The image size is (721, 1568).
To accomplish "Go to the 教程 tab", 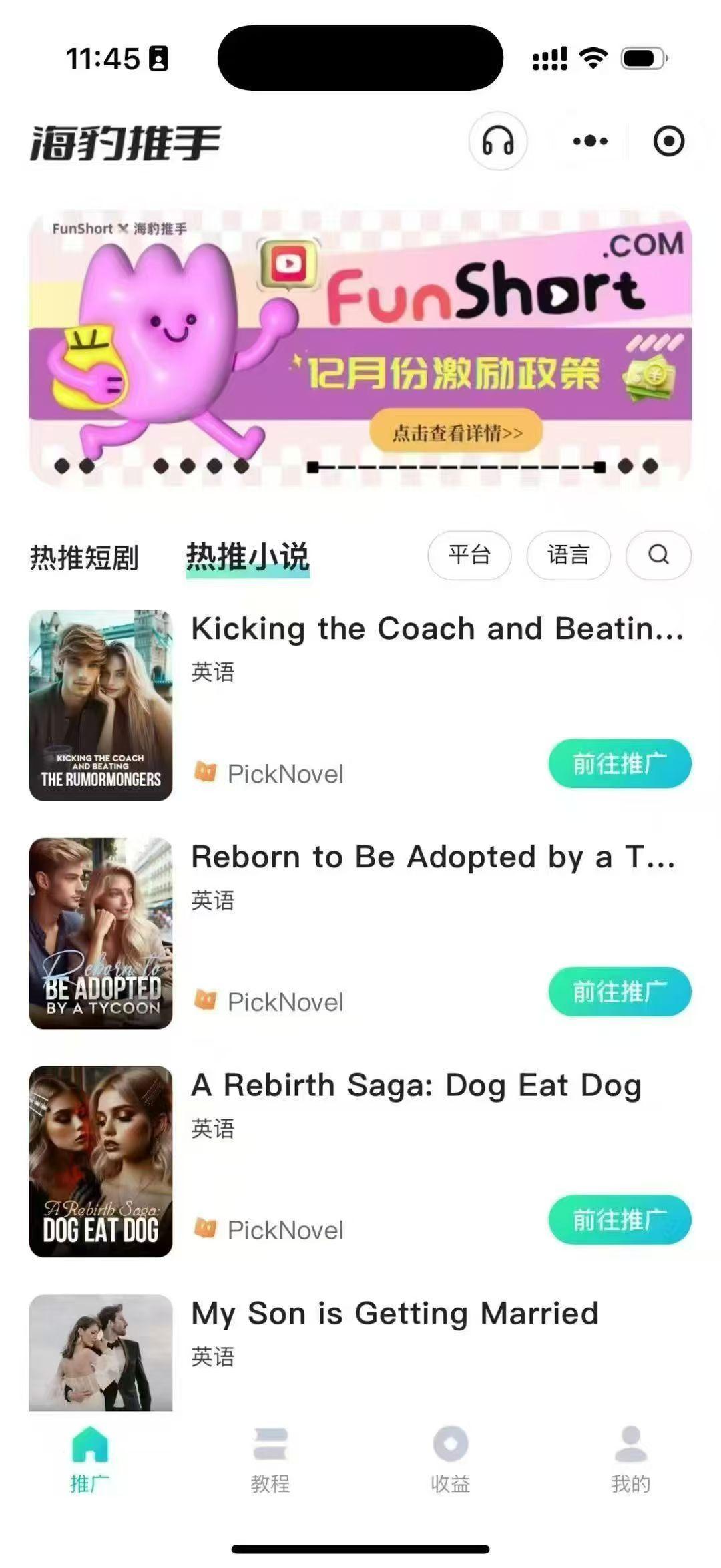I will coord(270,1460).
